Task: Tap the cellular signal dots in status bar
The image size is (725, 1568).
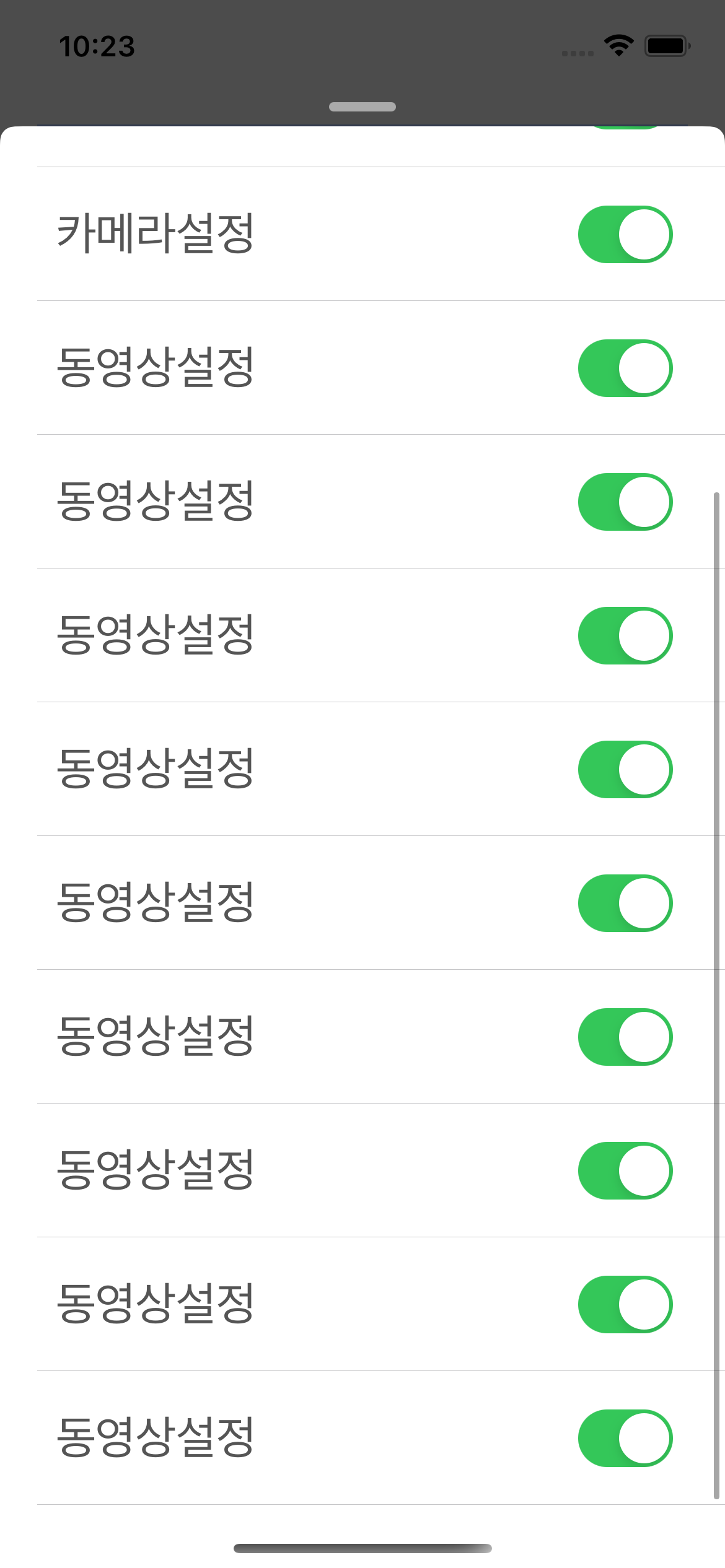Action: coord(576,53)
